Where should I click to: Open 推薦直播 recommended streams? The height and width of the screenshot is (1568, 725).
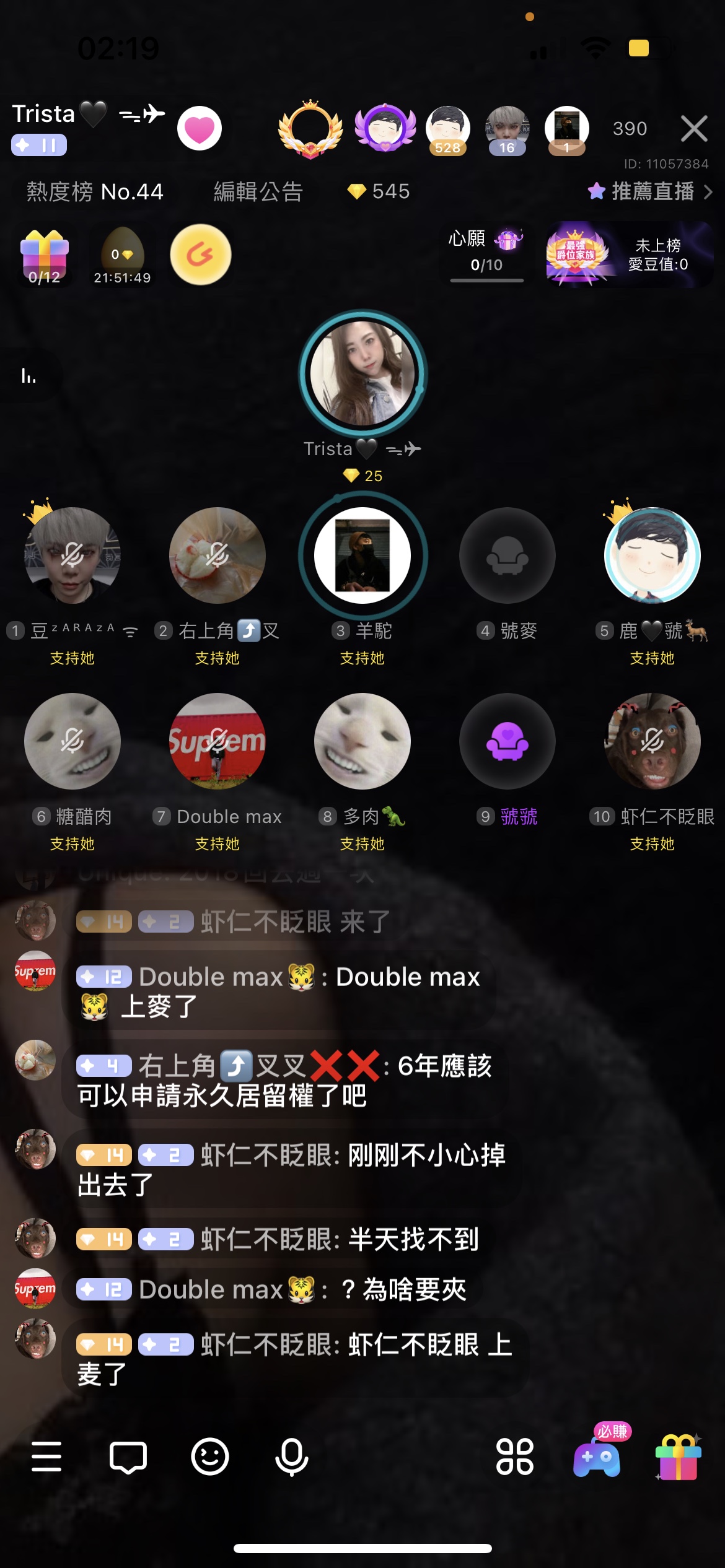pyautogui.click(x=651, y=192)
